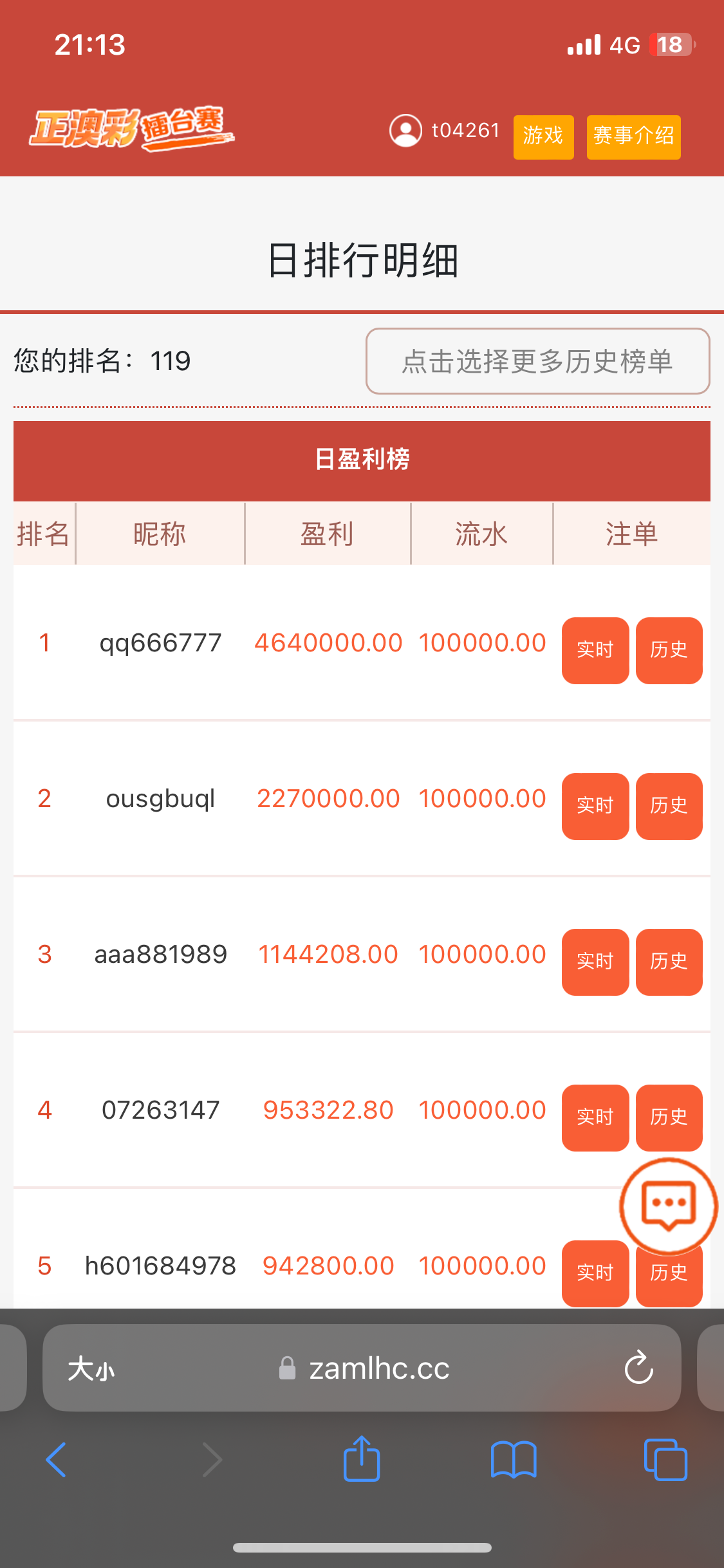
Task: Tap the 游戏 button
Action: (x=543, y=136)
